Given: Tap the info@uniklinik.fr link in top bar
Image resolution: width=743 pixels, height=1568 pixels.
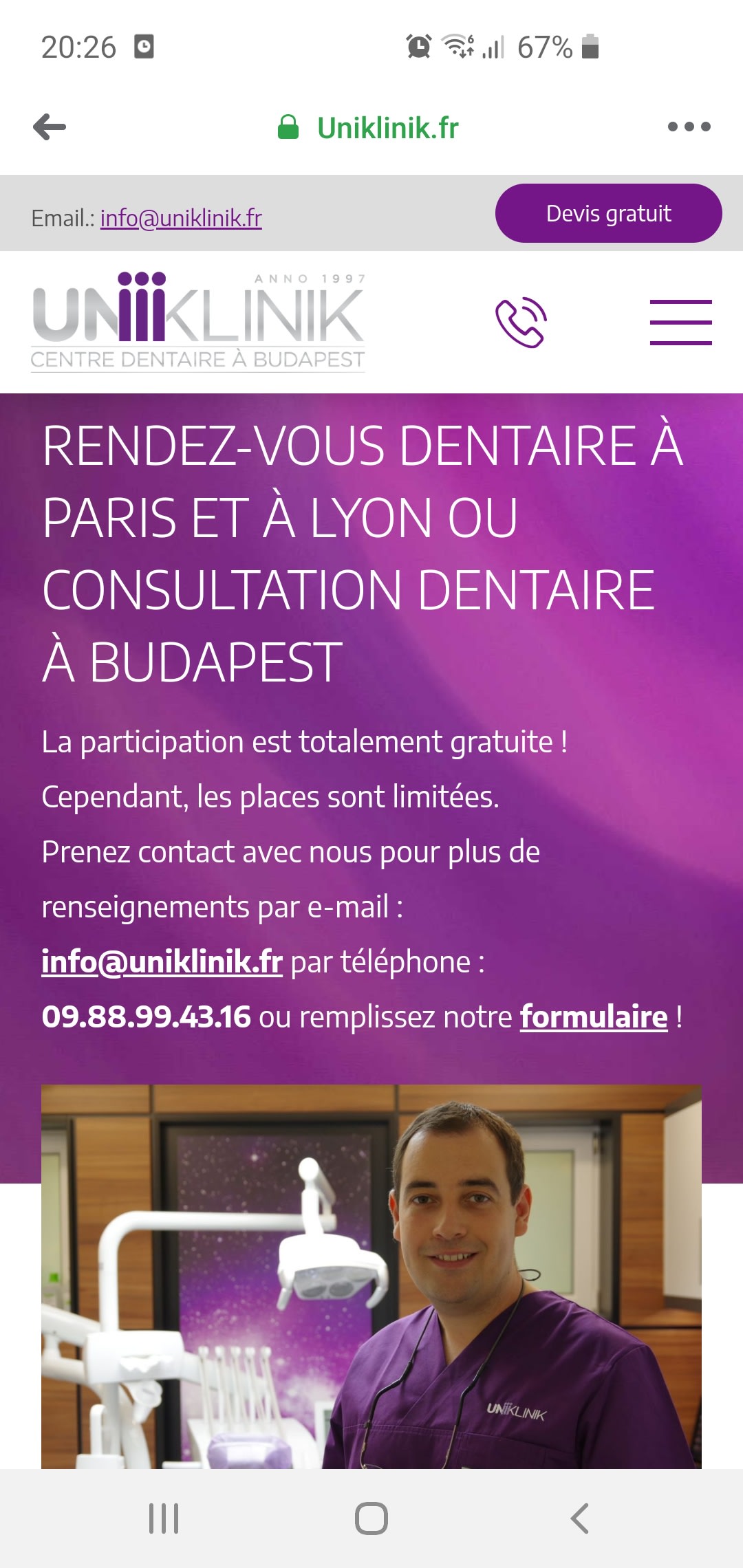Looking at the screenshot, I should (x=181, y=218).
